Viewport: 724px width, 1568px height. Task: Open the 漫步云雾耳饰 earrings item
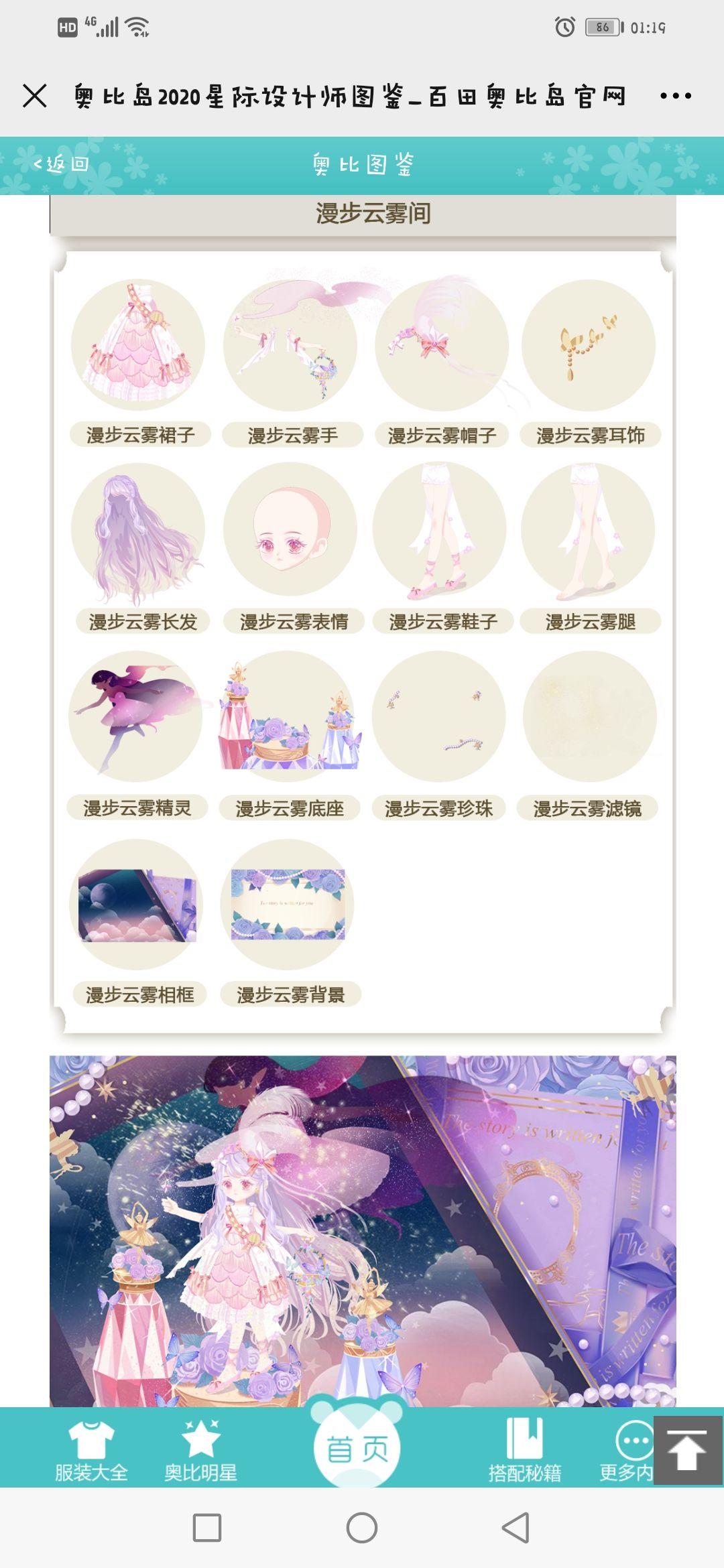[x=589, y=346]
